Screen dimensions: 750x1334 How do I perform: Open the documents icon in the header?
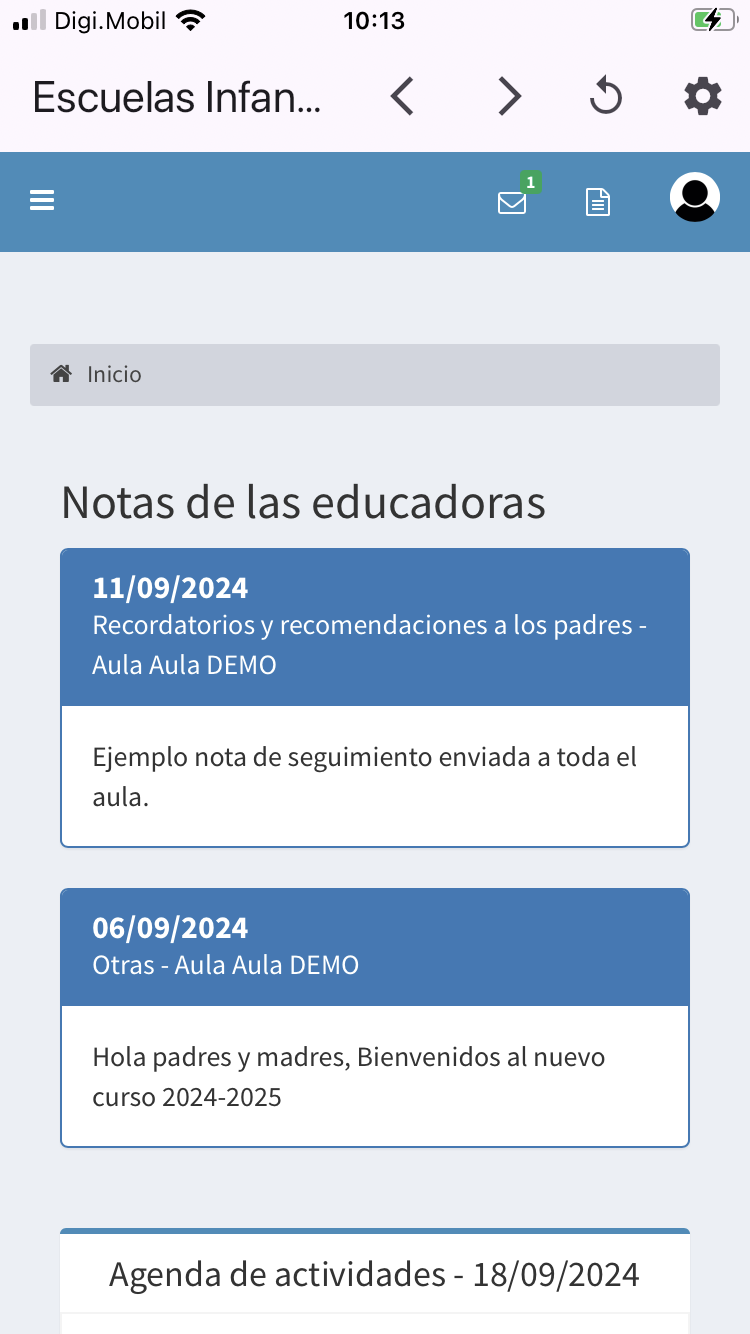point(598,202)
